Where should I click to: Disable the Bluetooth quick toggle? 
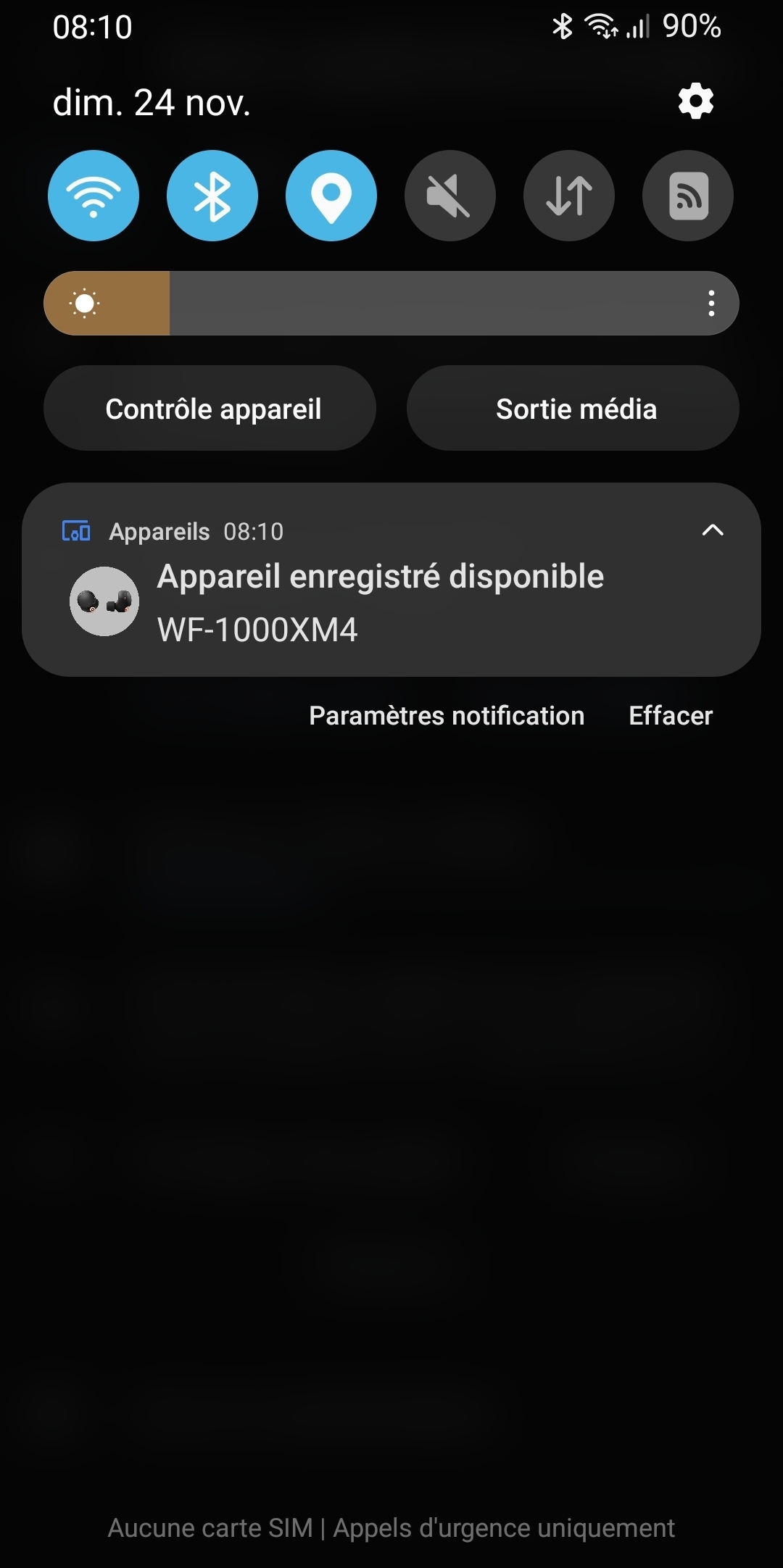(212, 196)
